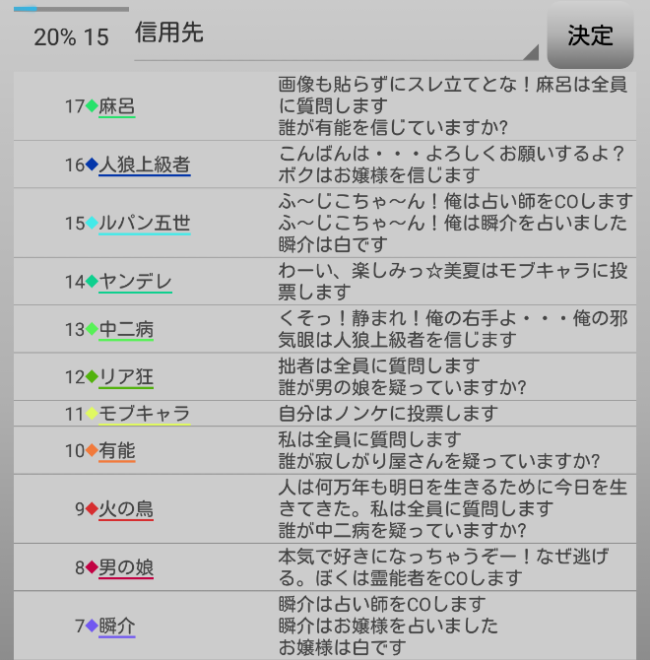Tap the 決定 button
This screenshot has height=660, width=650.
click(590, 36)
